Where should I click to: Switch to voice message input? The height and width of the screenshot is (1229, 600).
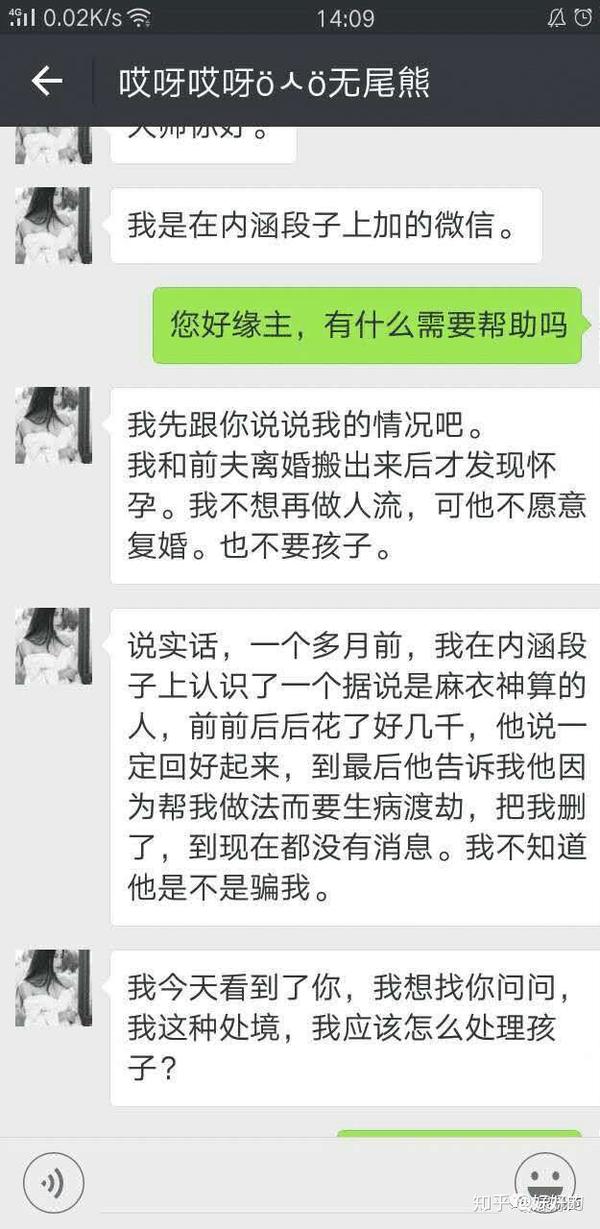[x=52, y=1185]
